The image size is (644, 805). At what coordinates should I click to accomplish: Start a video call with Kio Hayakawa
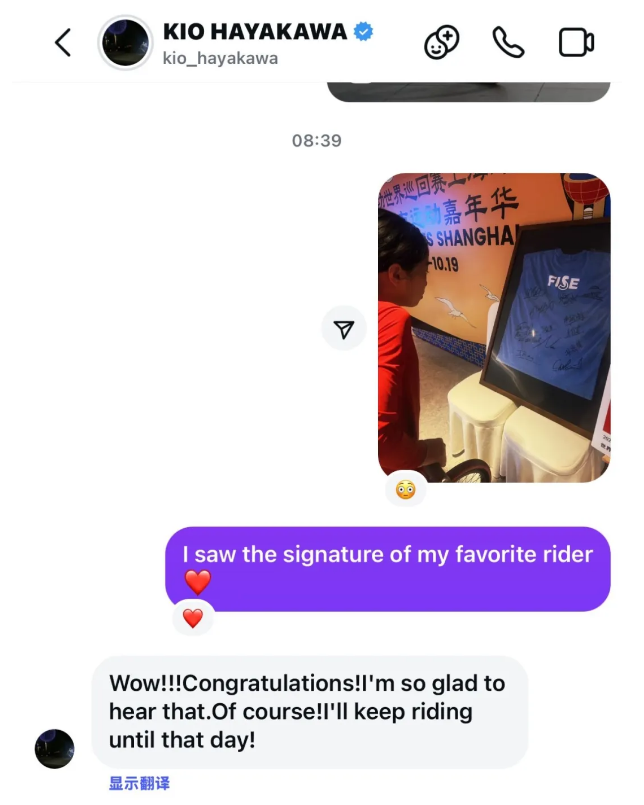tap(576, 42)
